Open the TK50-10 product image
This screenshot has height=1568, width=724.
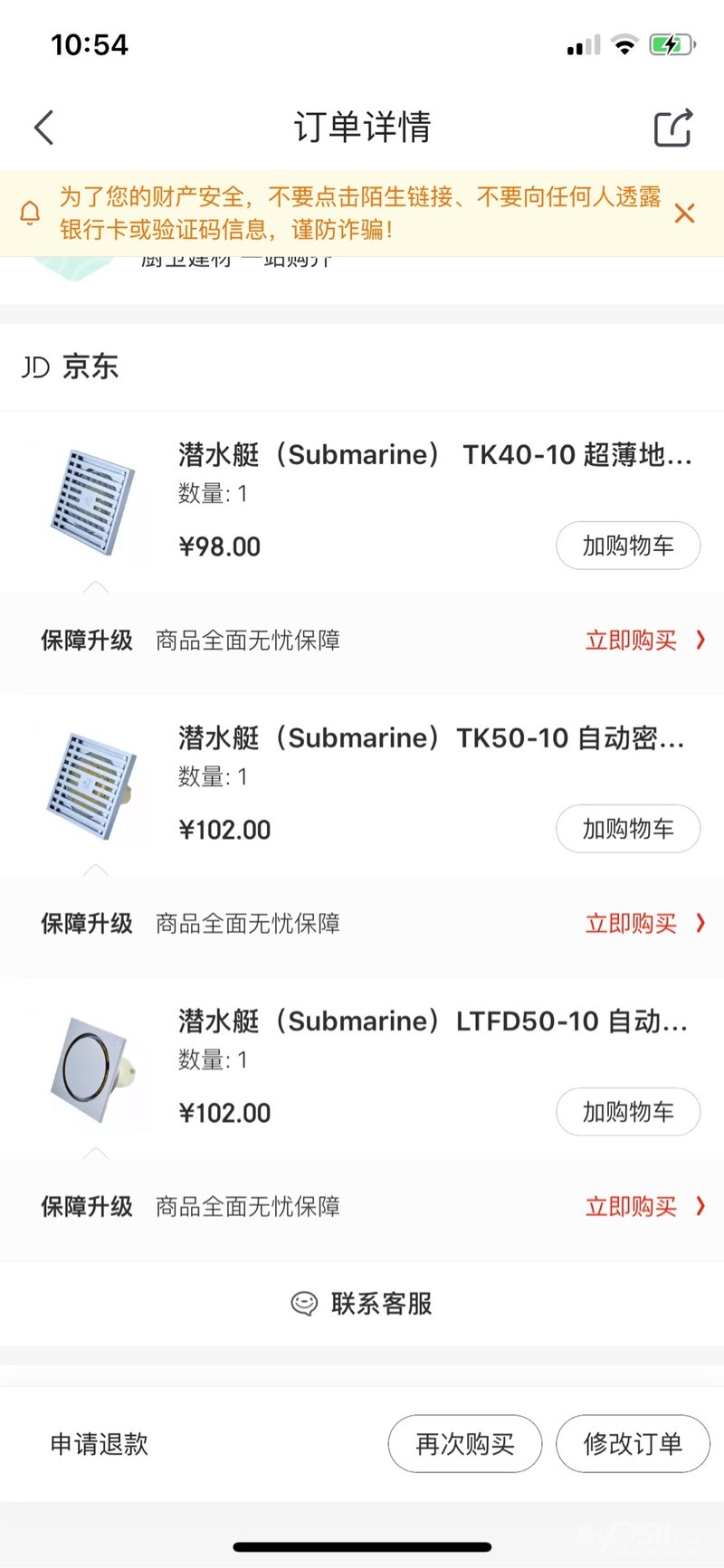pos(91,784)
